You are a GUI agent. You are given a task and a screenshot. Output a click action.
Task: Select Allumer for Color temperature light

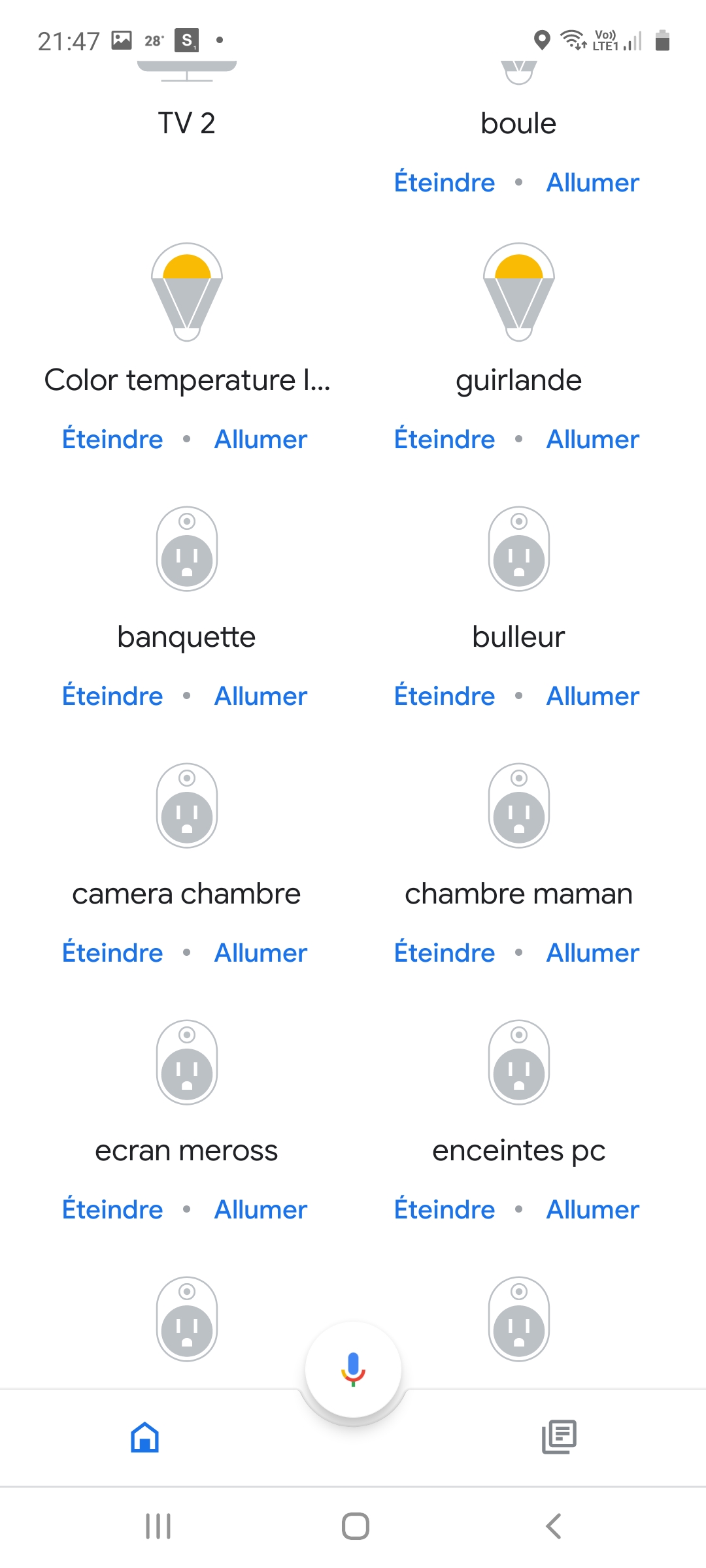pyautogui.click(x=260, y=439)
